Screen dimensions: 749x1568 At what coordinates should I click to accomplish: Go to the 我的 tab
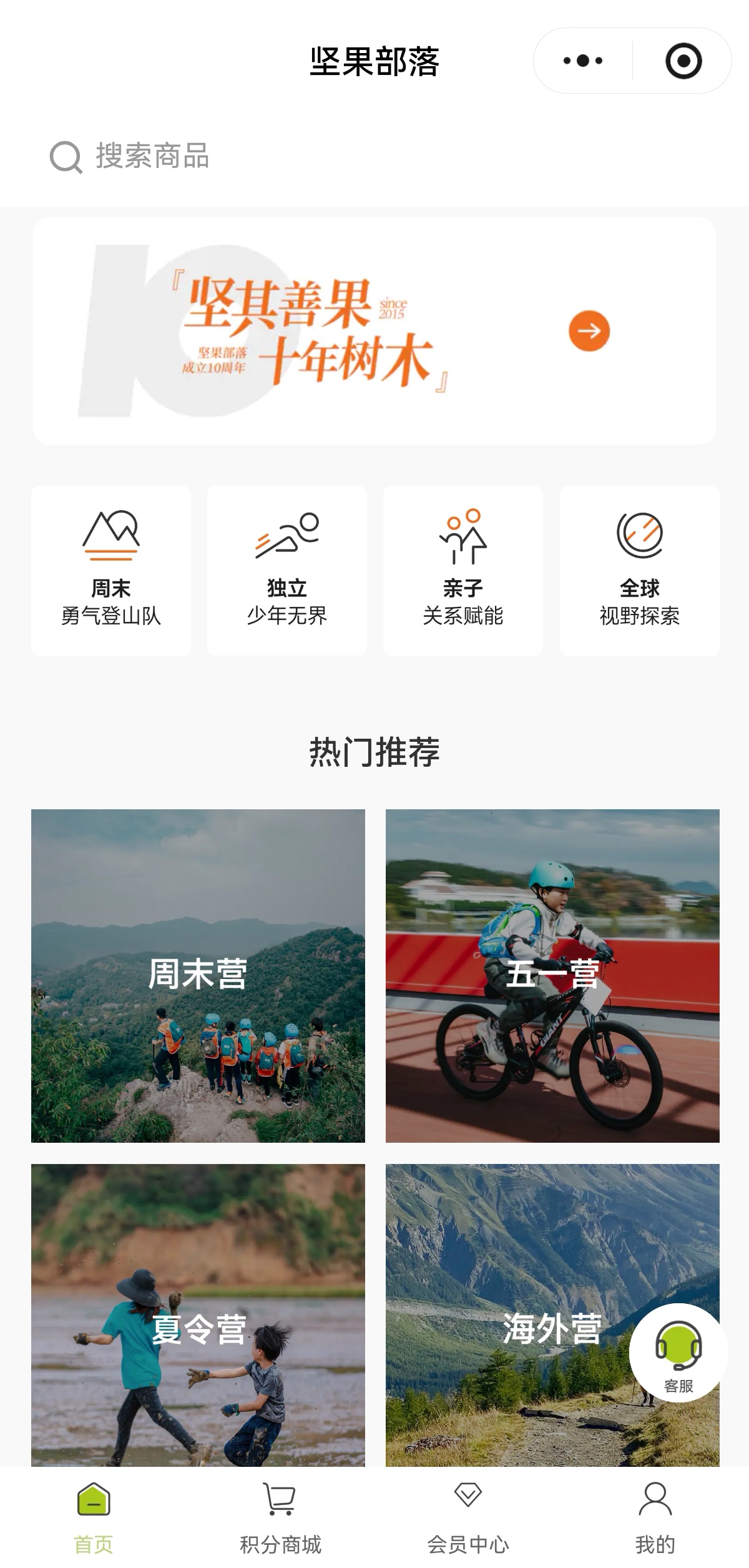coord(655,1517)
